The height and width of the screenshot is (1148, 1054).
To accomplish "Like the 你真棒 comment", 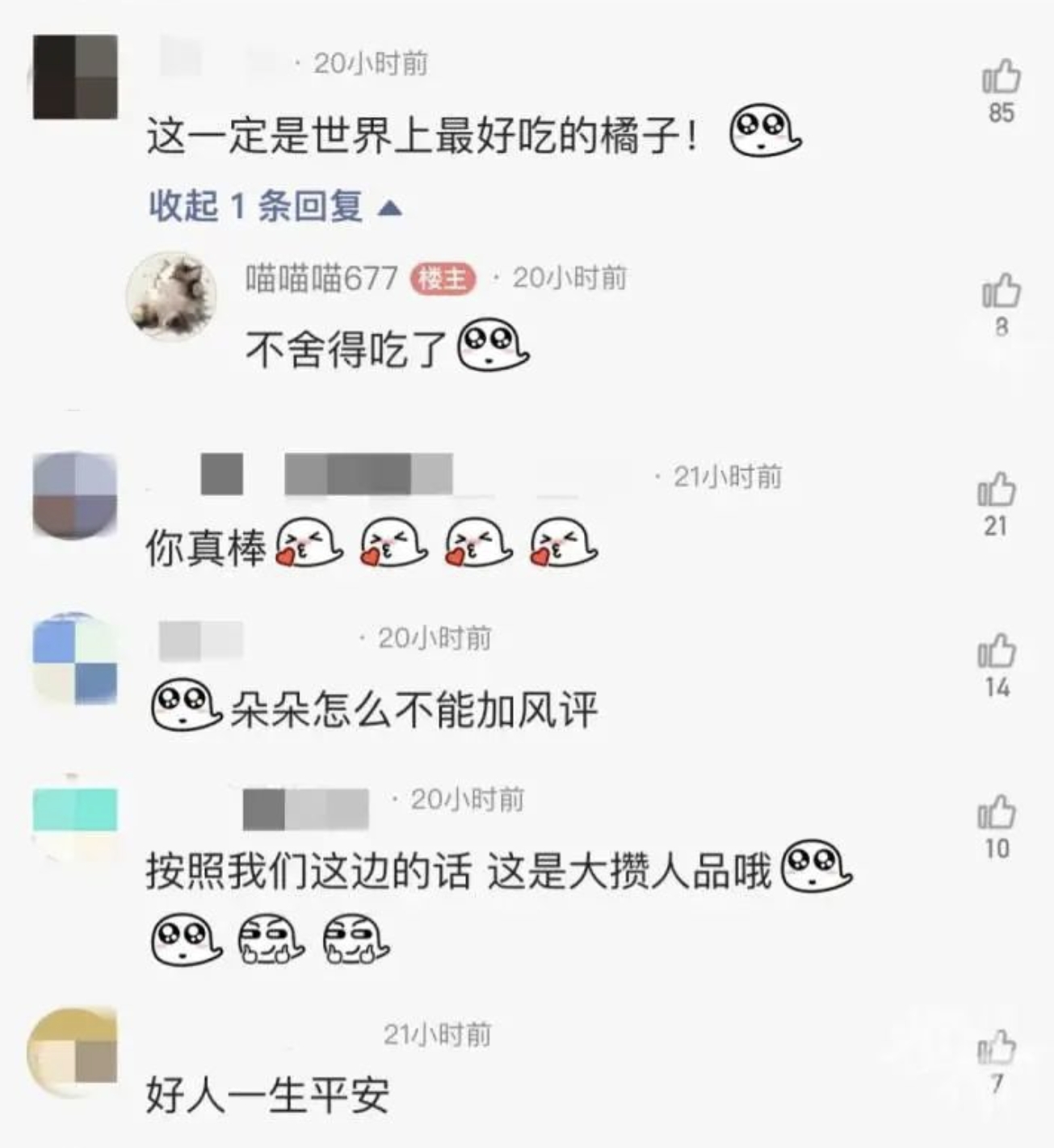I will click(x=996, y=490).
